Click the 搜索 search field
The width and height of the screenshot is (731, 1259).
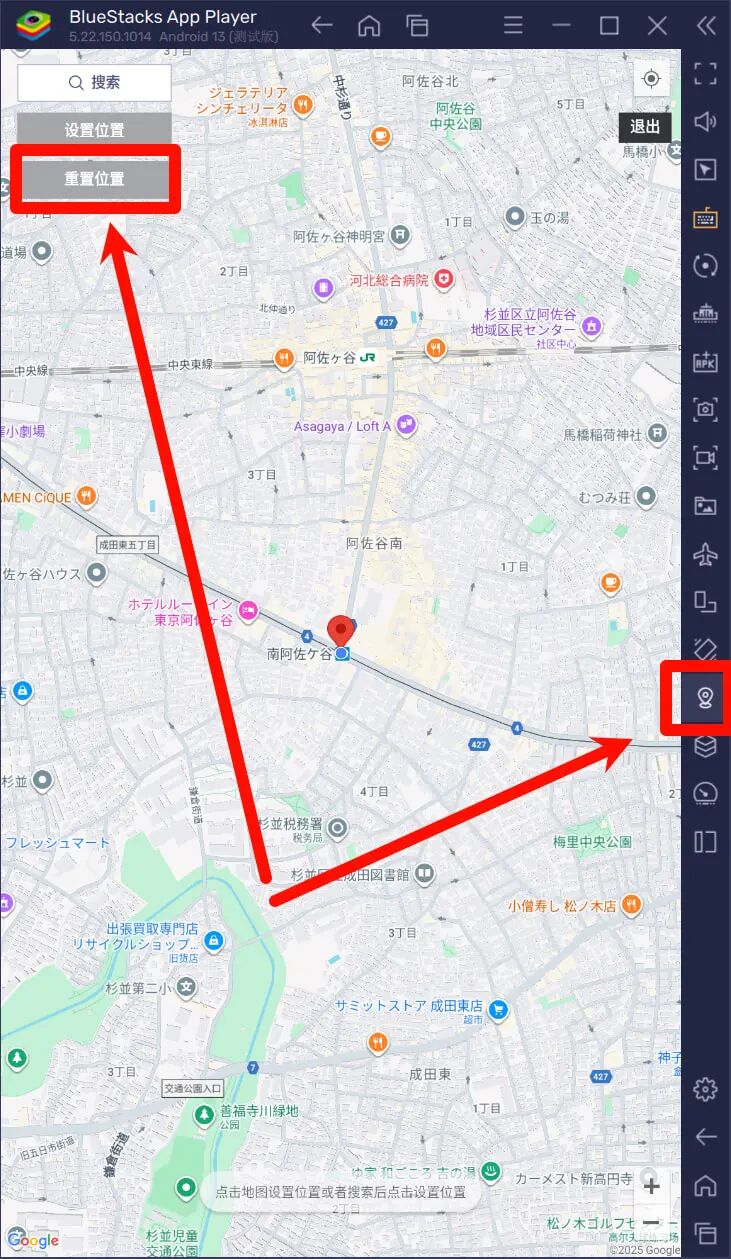point(93,83)
